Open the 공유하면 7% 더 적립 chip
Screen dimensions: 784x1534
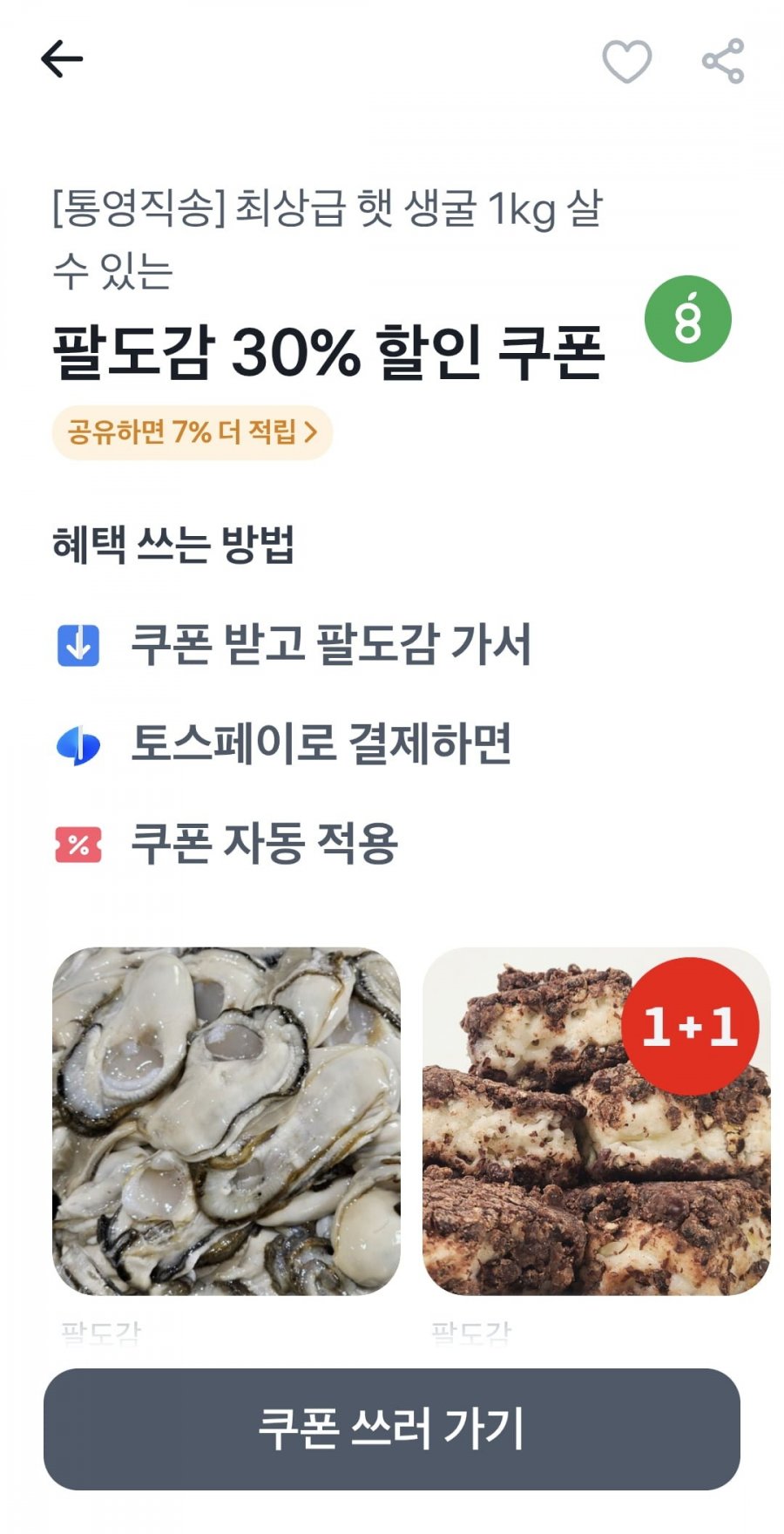(193, 431)
